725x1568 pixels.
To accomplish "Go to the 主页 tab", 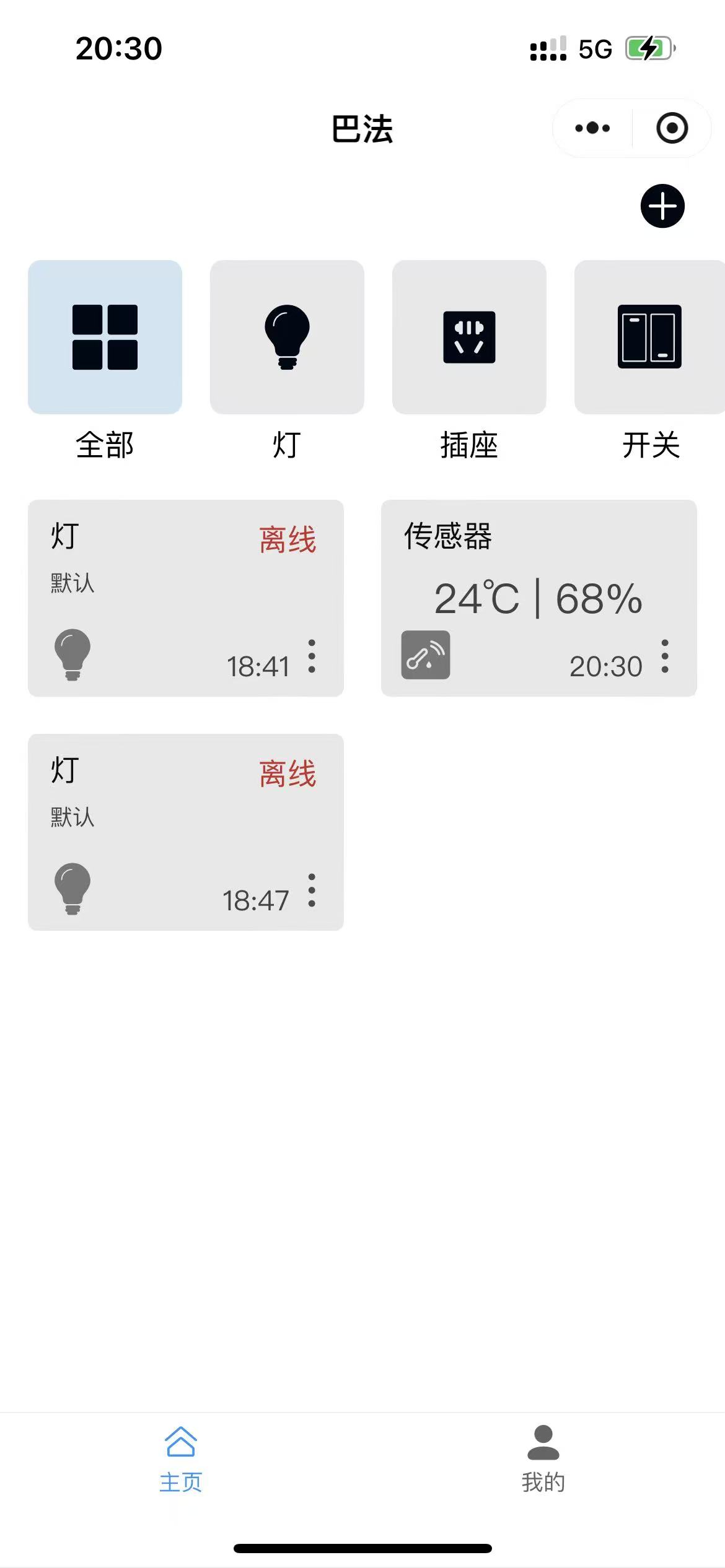I will pyautogui.click(x=181, y=1459).
